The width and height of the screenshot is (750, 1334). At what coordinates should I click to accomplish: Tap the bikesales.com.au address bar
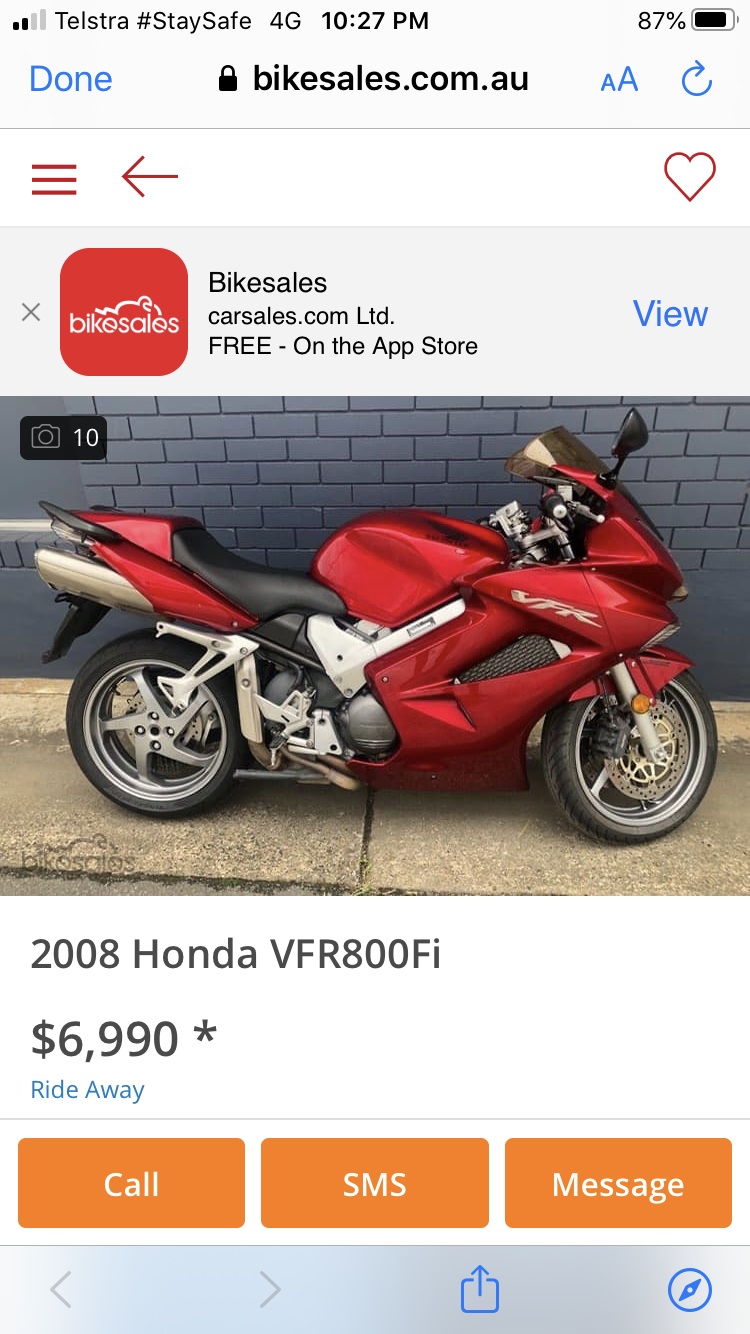click(374, 79)
